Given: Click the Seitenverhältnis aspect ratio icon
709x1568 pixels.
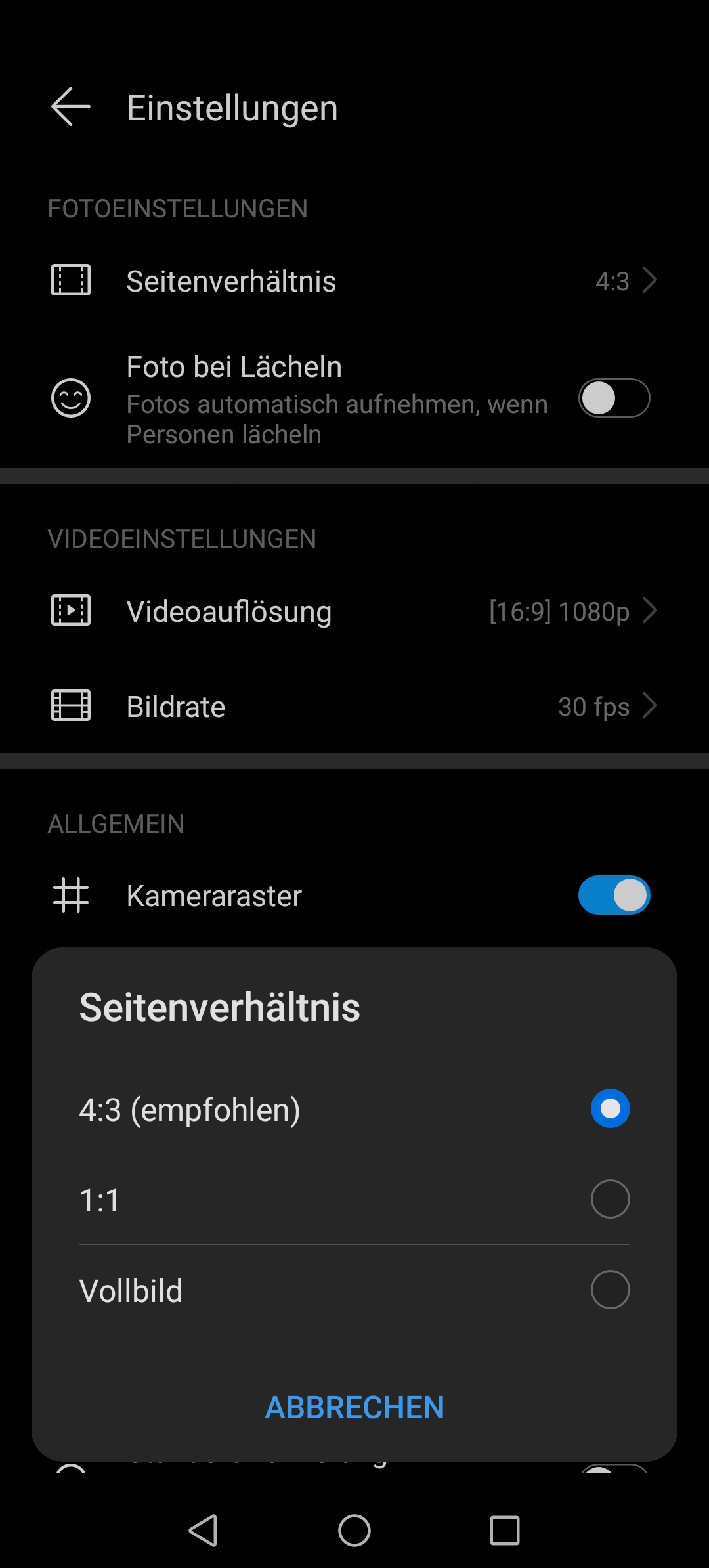Looking at the screenshot, I should (x=71, y=281).
